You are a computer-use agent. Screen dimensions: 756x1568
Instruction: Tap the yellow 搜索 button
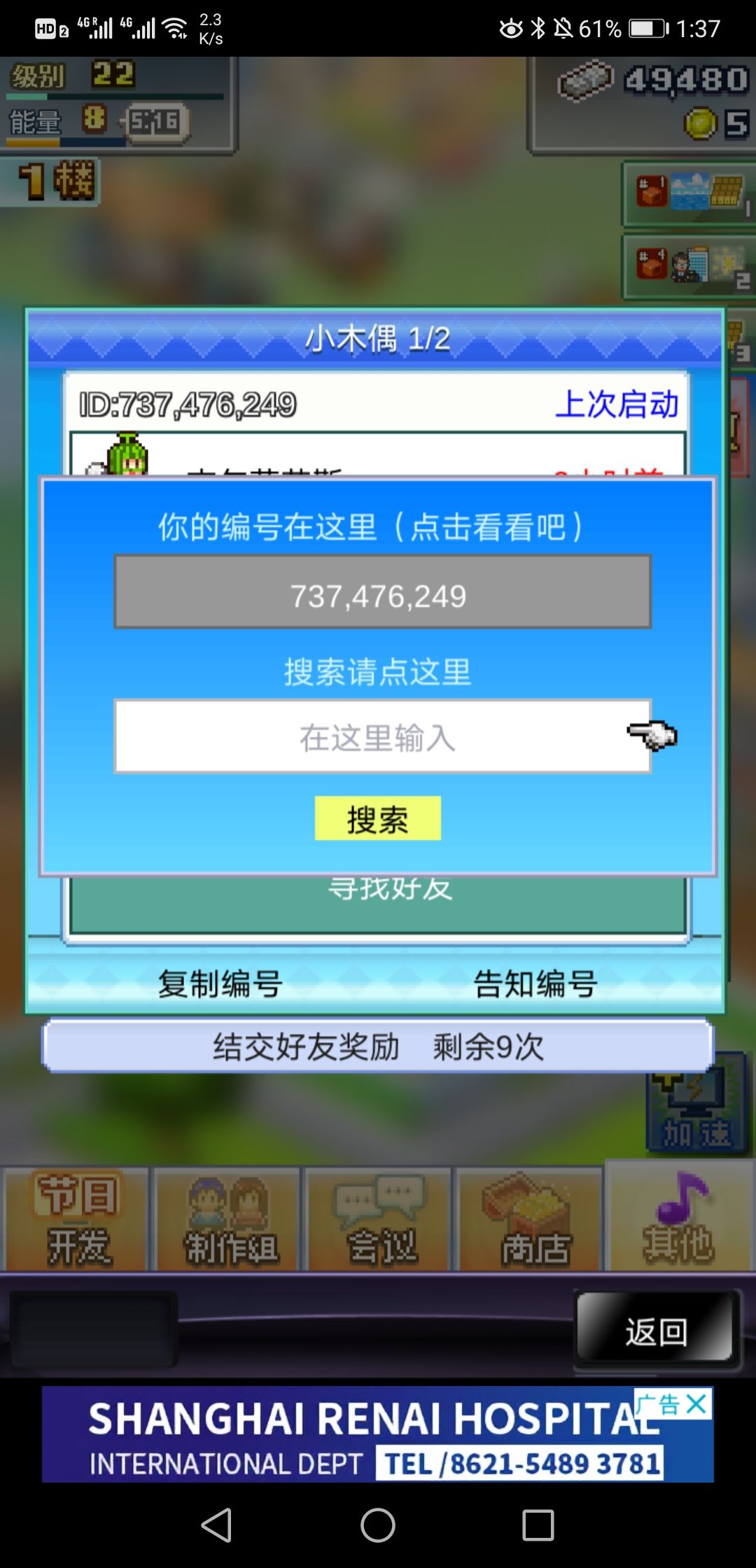pyautogui.click(x=378, y=818)
